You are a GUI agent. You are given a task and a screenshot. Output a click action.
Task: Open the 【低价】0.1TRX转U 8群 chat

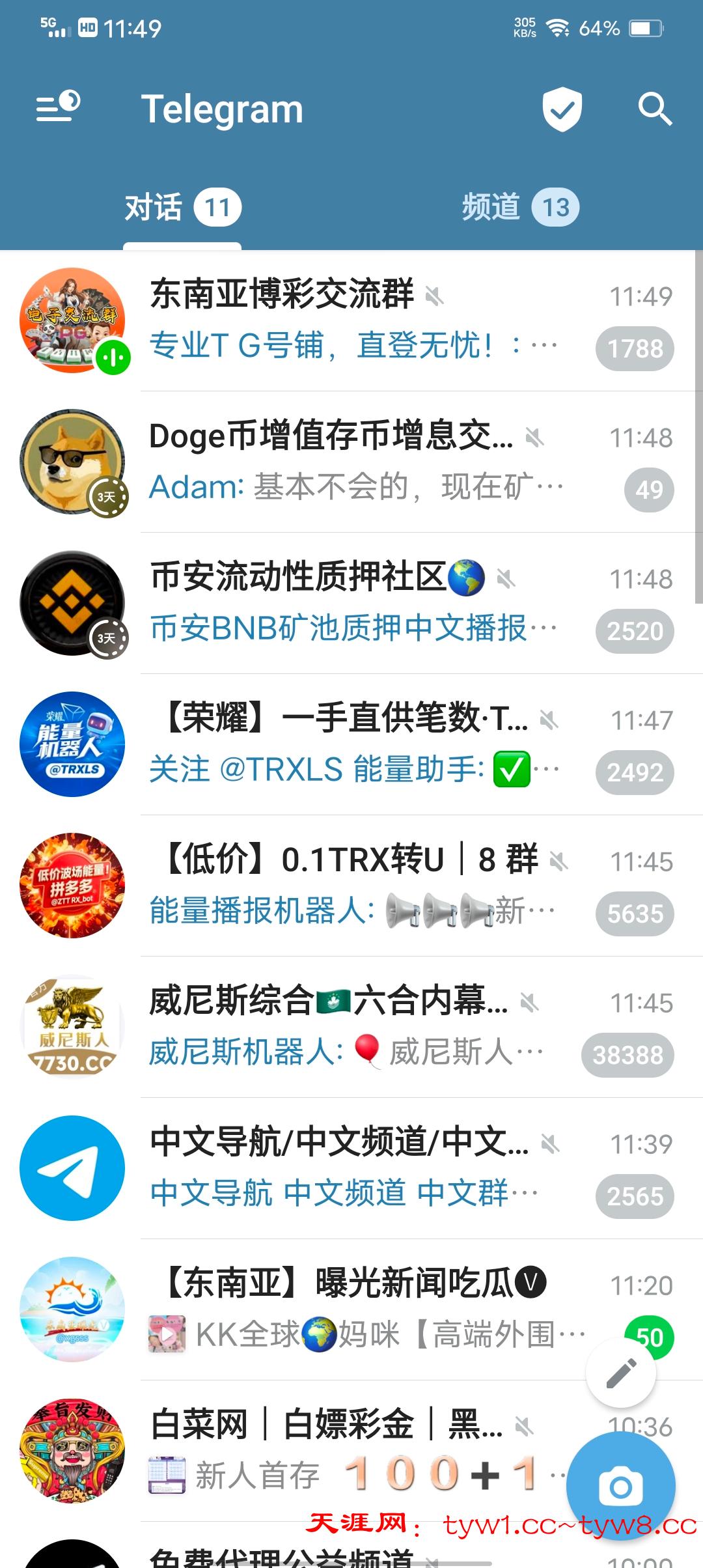tap(351, 886)
